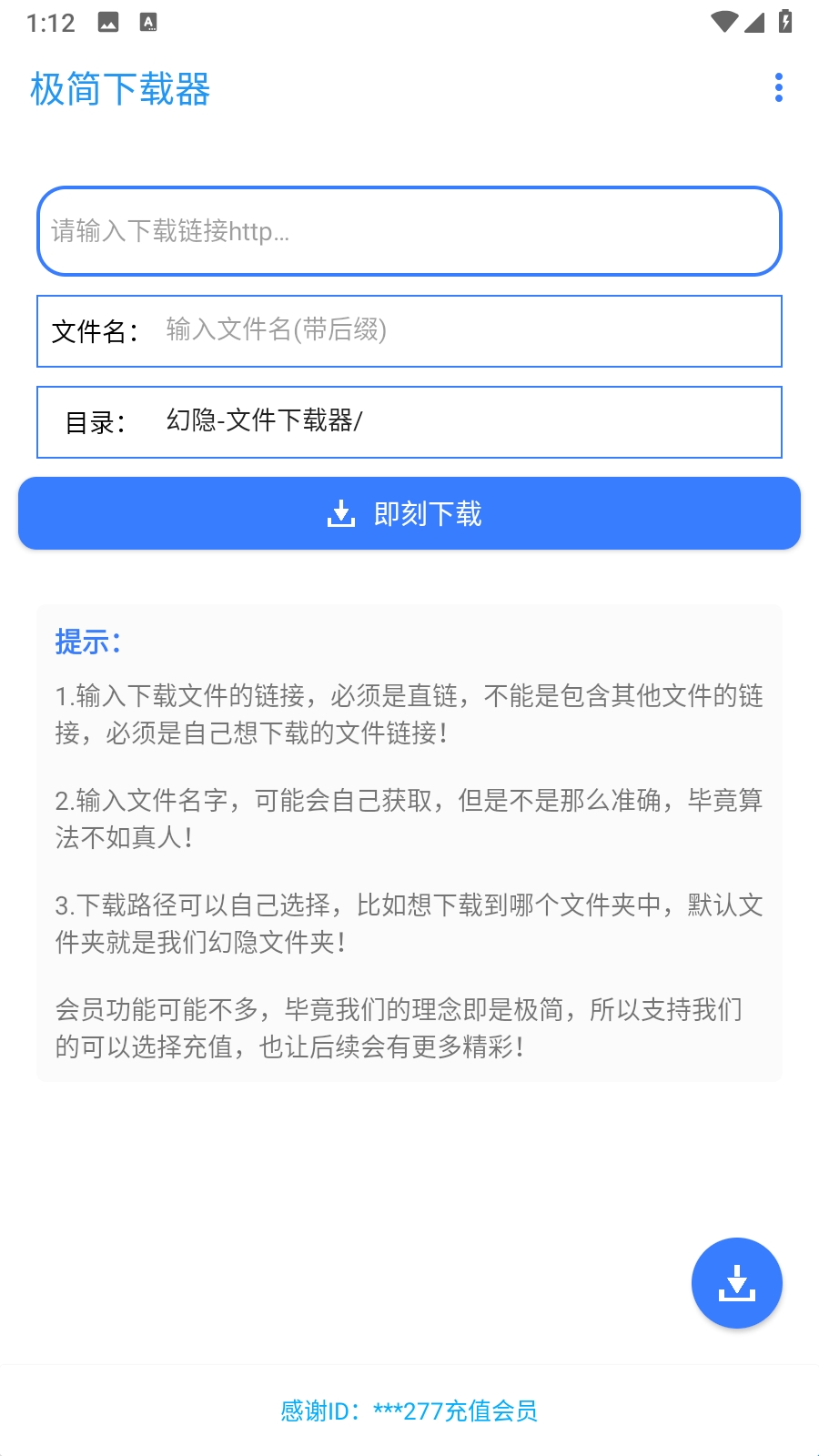This screenshot has height=1456, width=819.
Task: Focus the download link input field
Action: point(409,231)
